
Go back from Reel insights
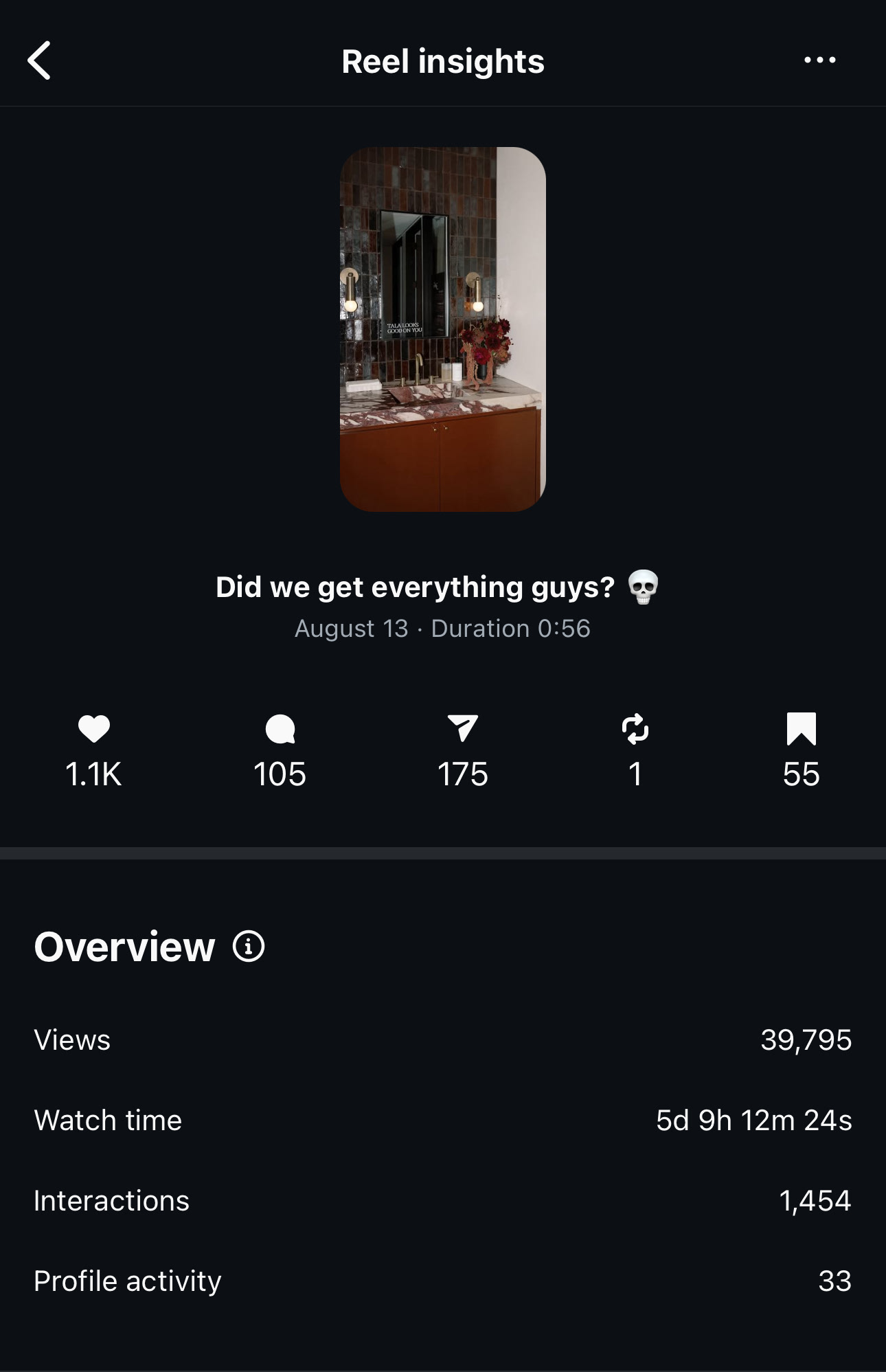40,60
